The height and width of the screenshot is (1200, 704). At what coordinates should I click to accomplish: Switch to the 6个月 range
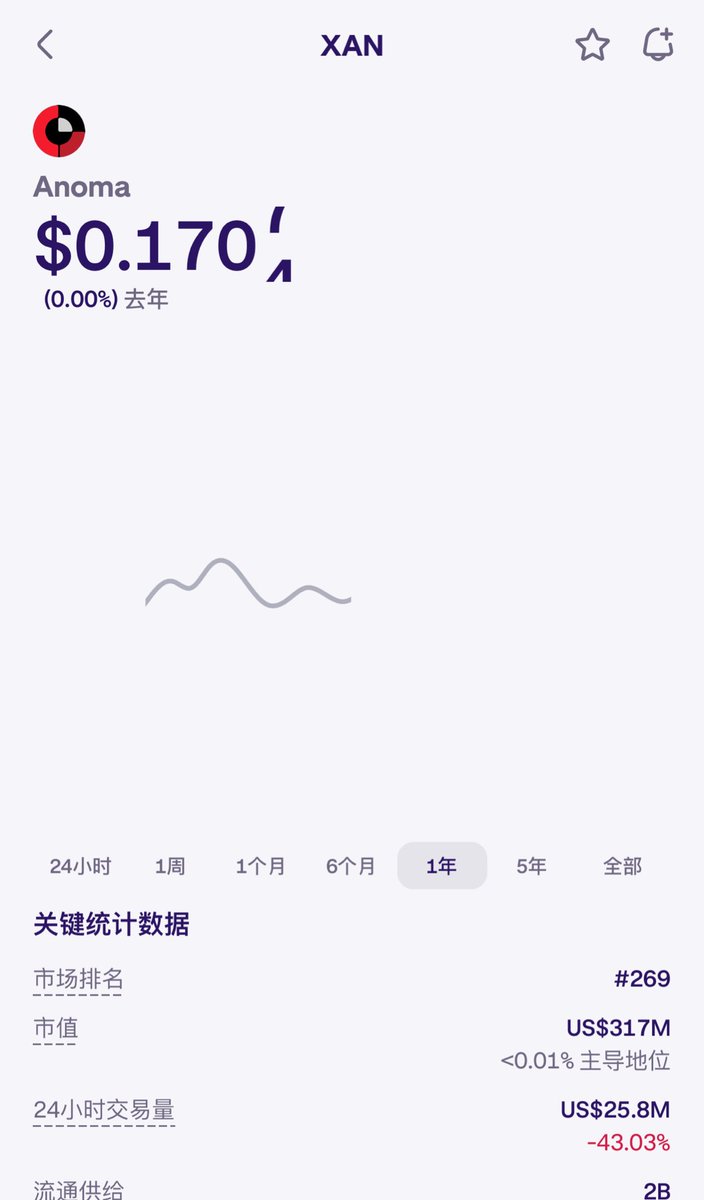[351, 866]
